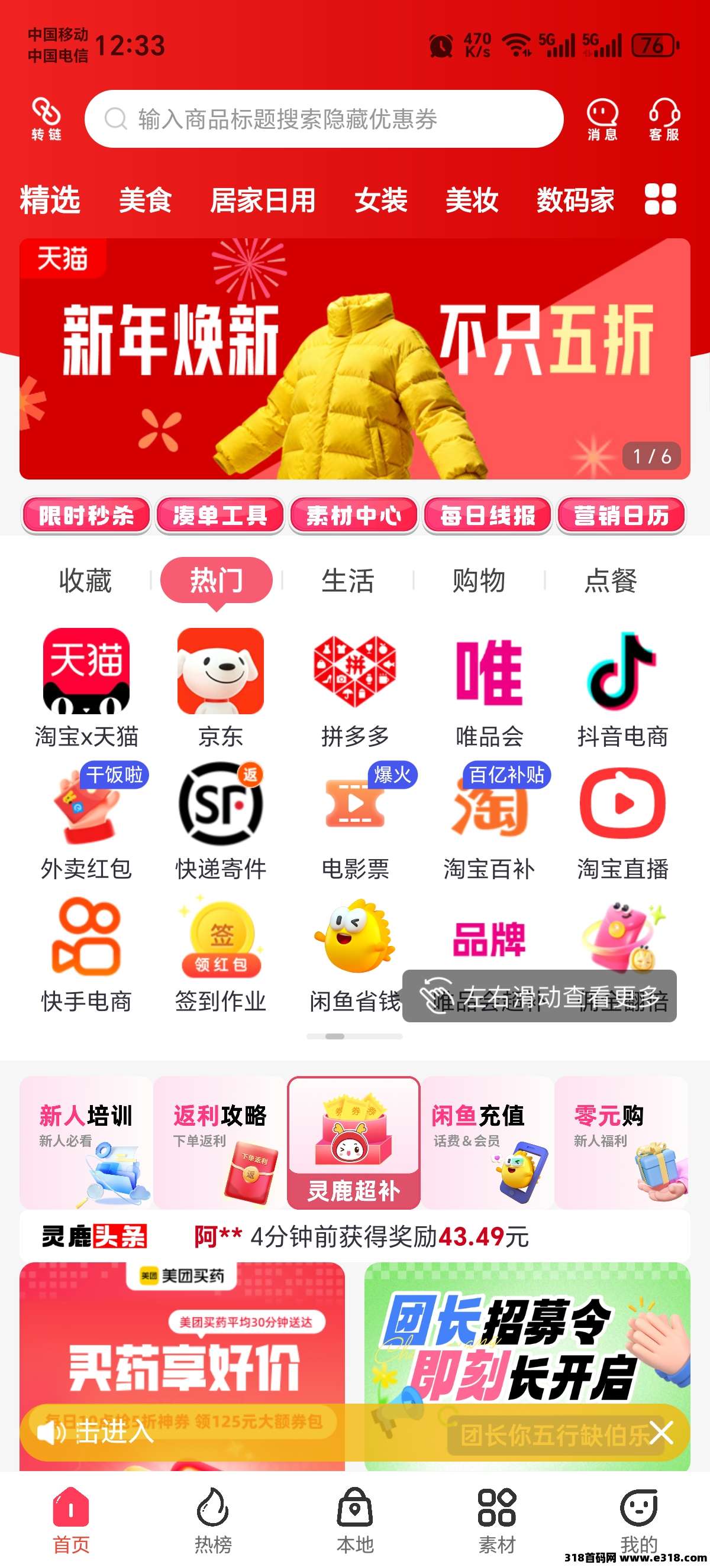Open the 天猫 新年焕新 banner

click(354, 359)
